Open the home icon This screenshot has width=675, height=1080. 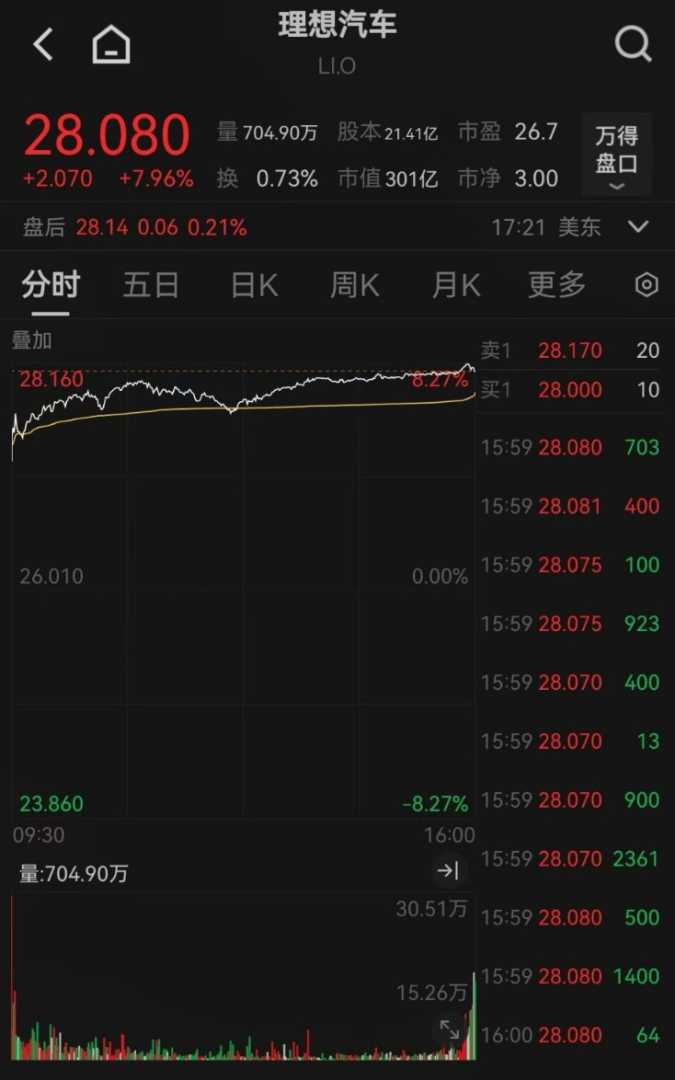pos(111,45)
